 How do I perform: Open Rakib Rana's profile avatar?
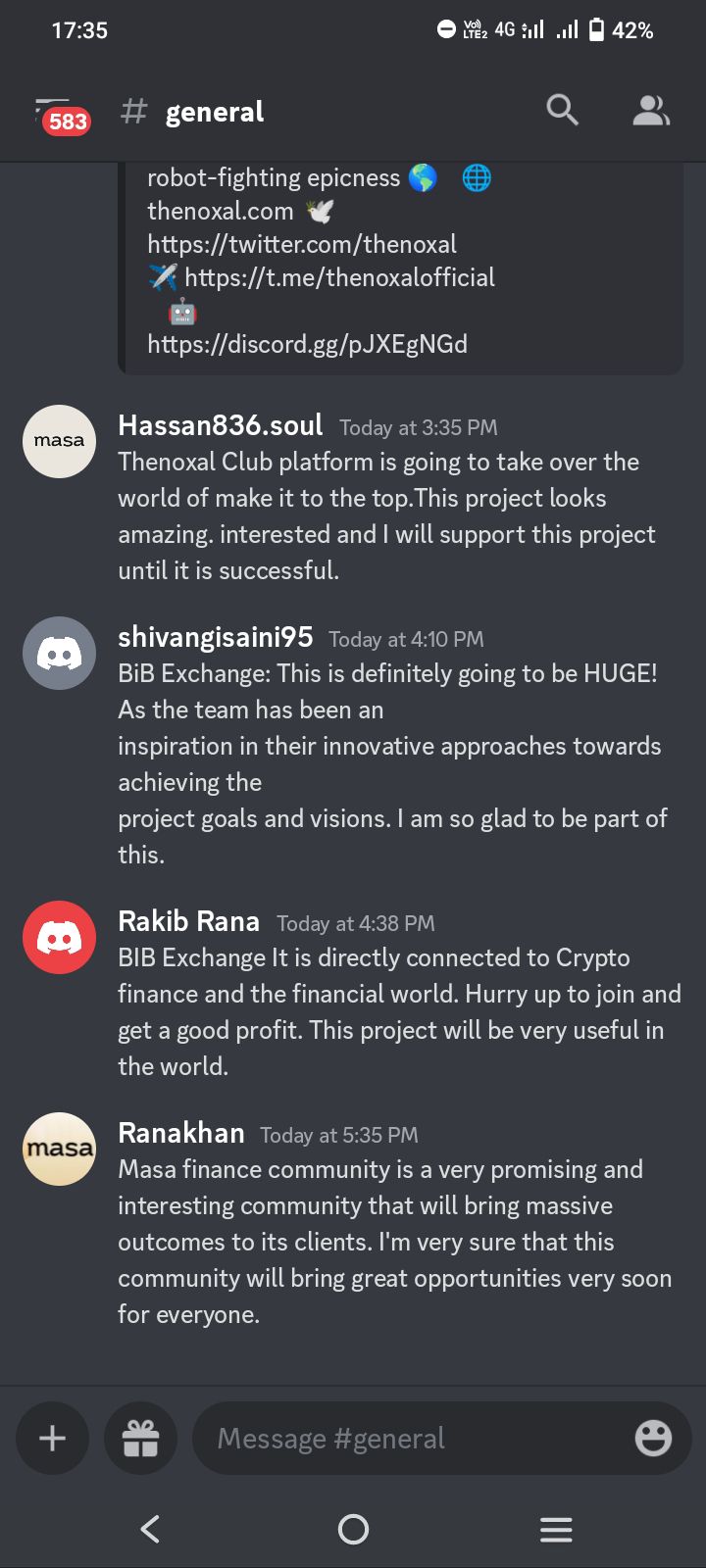[59, 937]
